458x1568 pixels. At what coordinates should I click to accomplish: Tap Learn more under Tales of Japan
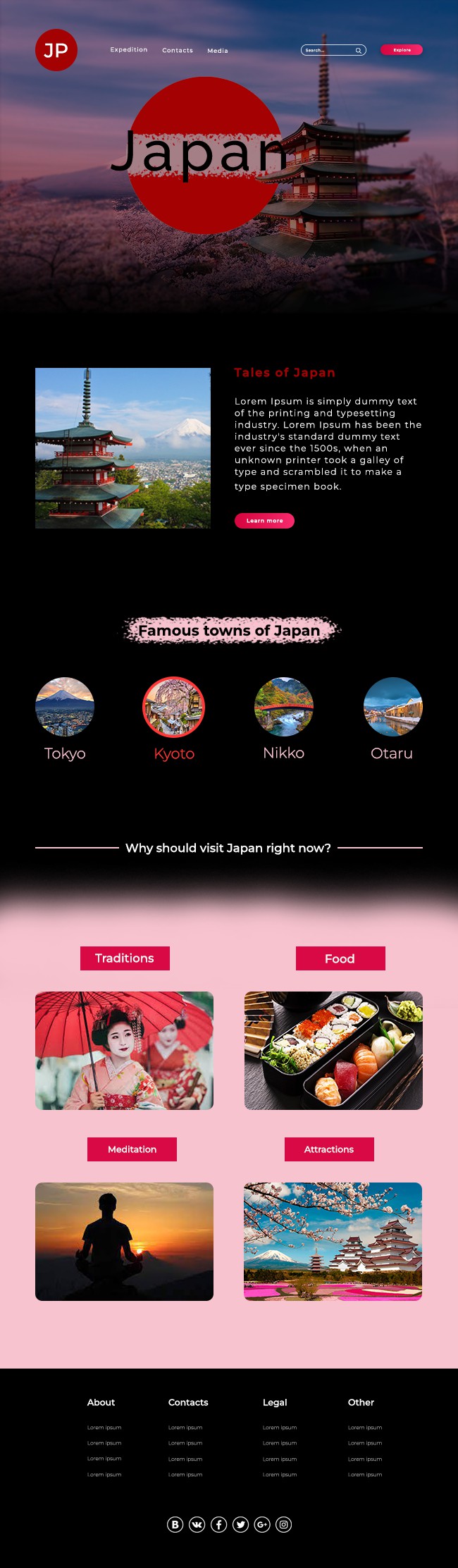click(x=264, y=521)
